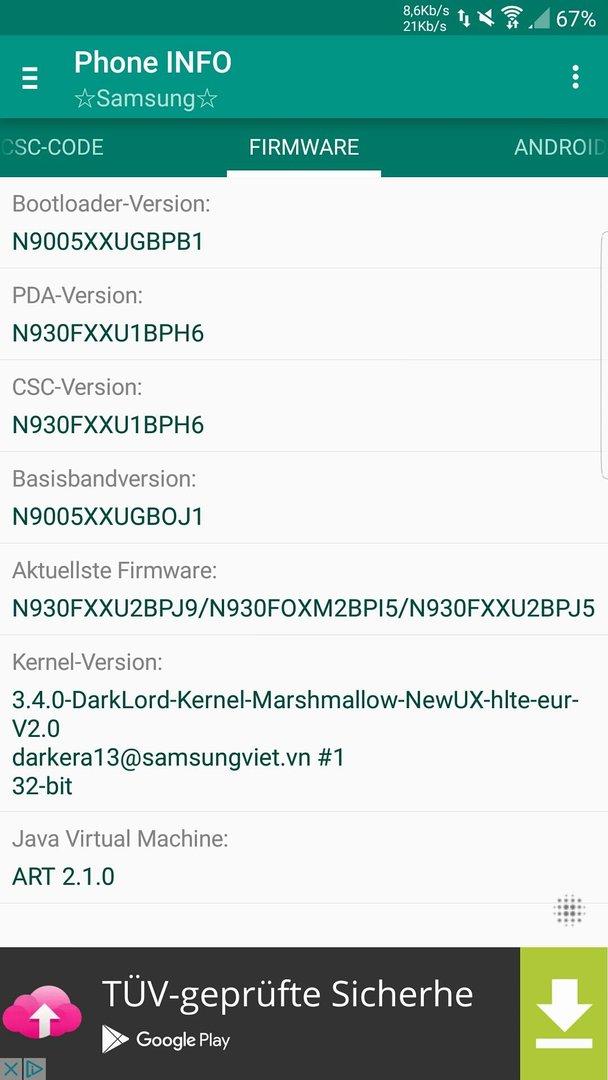The height and width of the screenshot is (1080, 608).
Task: Switch to the CSC-CODE tab
Action: (x=52, y=147)
